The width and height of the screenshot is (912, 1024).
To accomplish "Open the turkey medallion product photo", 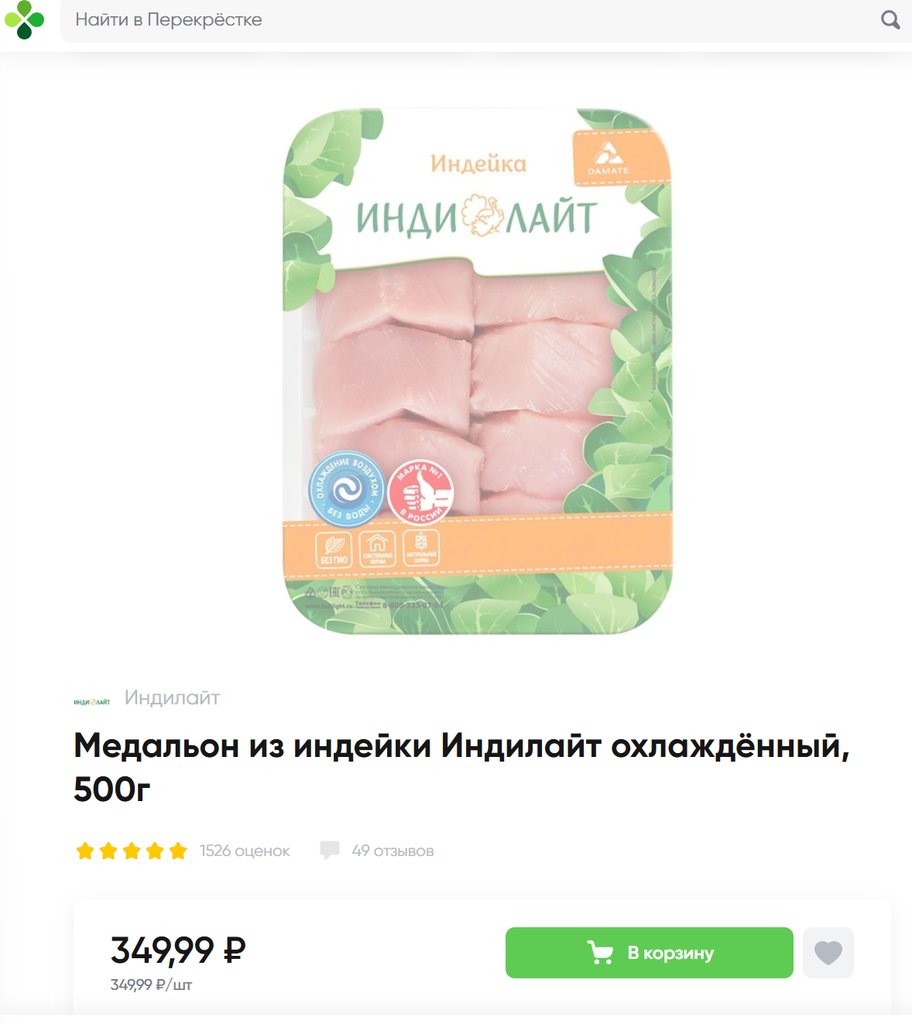I will click(477, 370).
